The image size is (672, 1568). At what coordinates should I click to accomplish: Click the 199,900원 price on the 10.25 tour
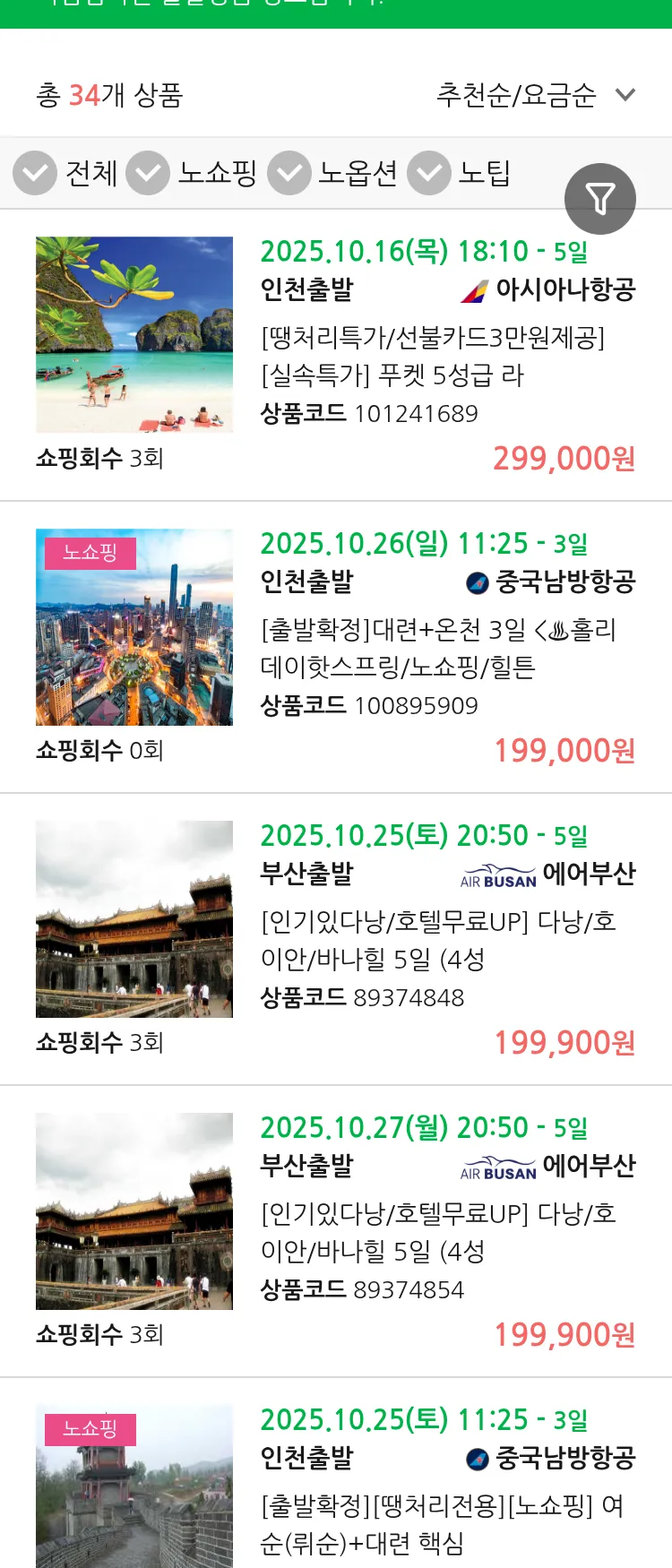tap(564, 1042)
